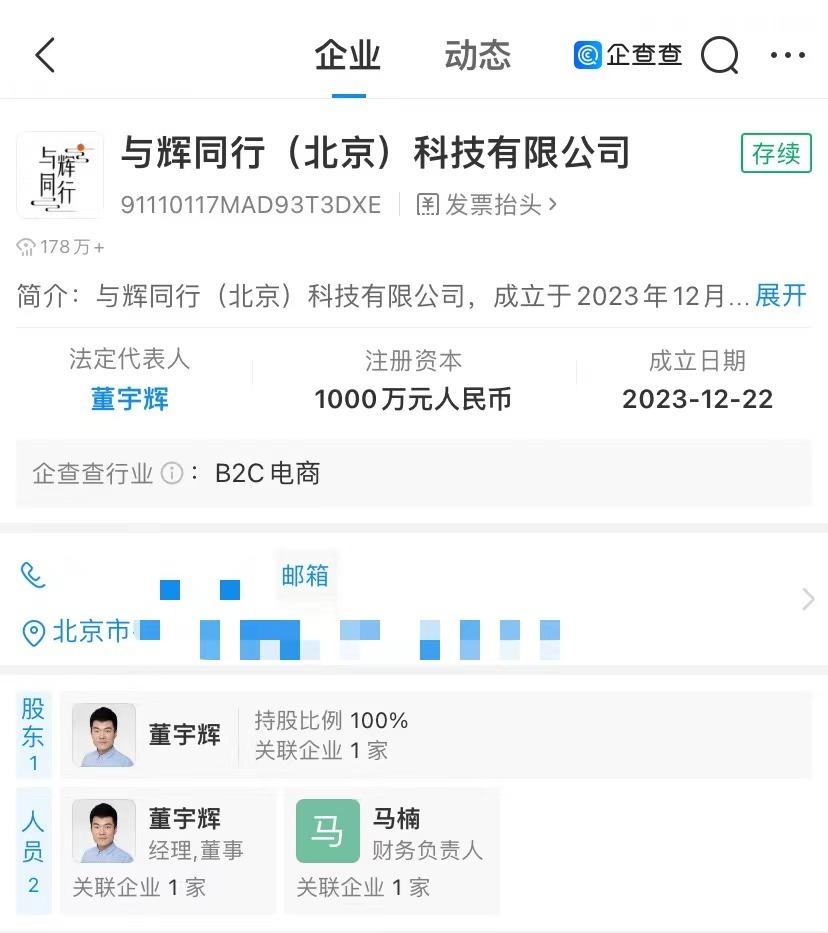828x933 pixels.
Task: Open 发票抬头 invoice header
Action: [487, 205]
